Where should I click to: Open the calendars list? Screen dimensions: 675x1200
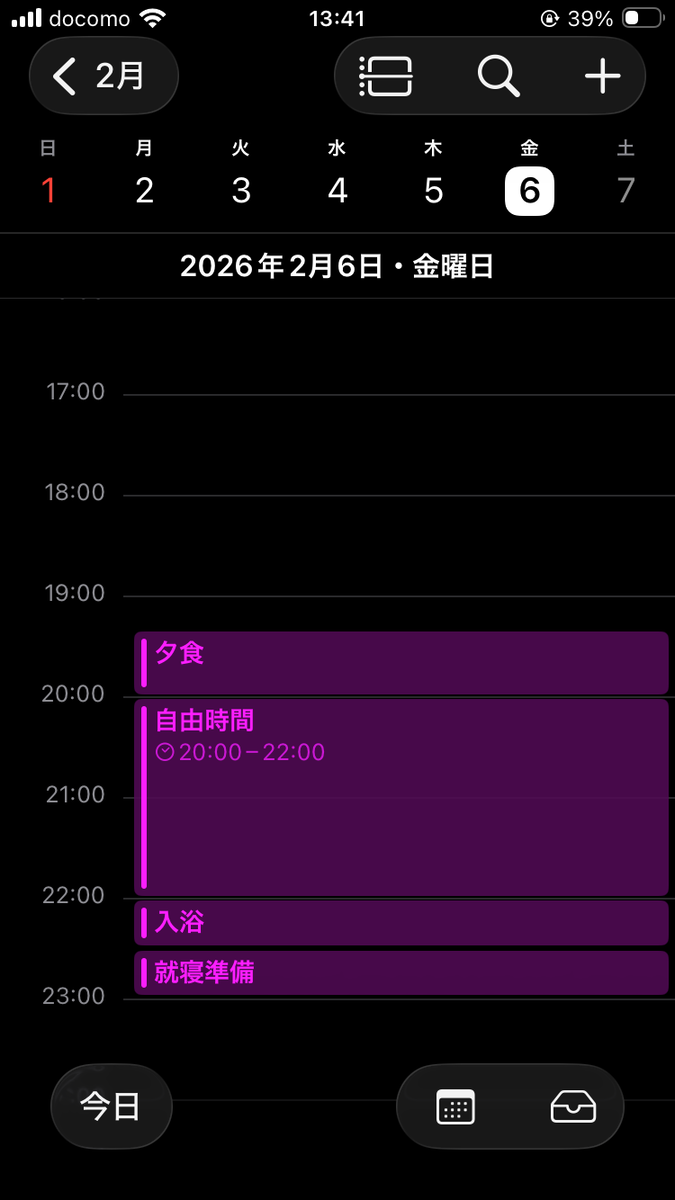(456, 1107)
